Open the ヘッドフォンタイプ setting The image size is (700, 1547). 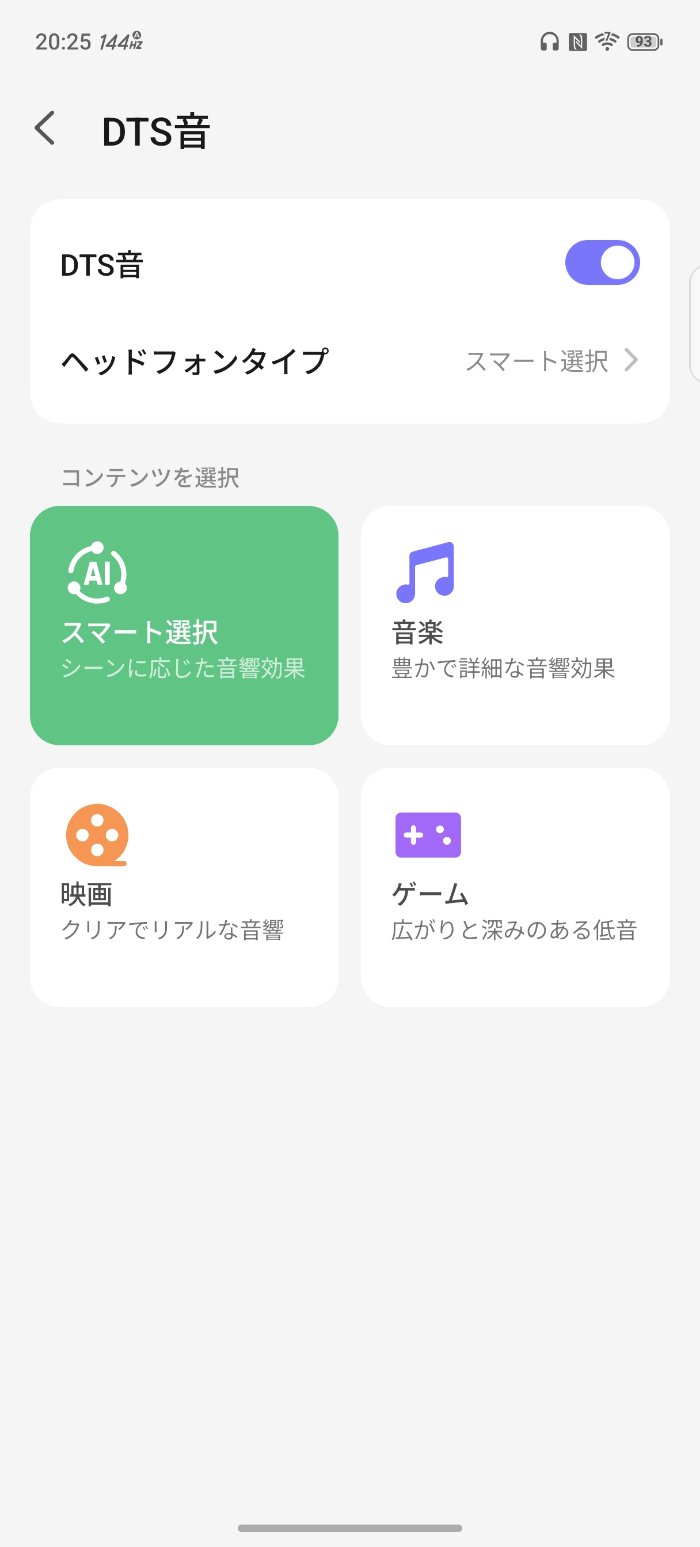(x=350, y=361)
